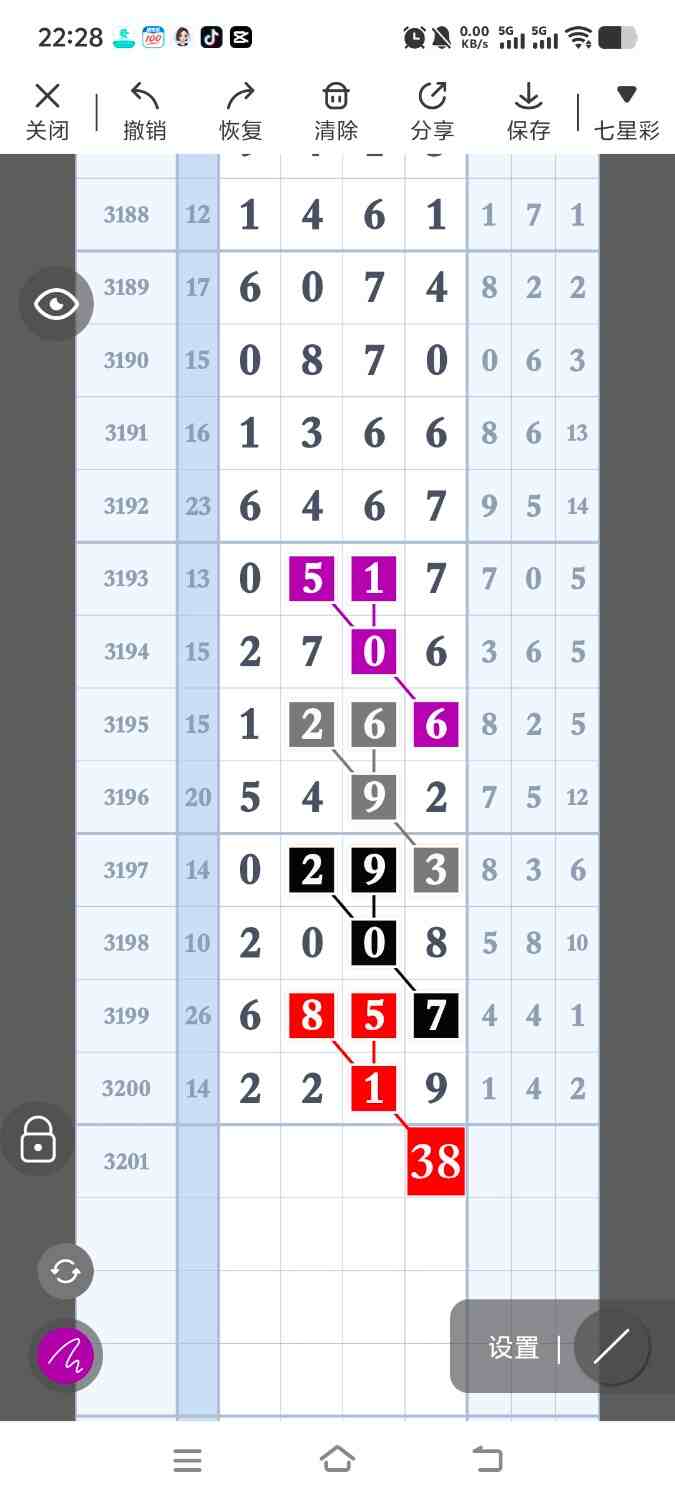Open the 七星彩 lottery type dropdown

coord(627,111)
